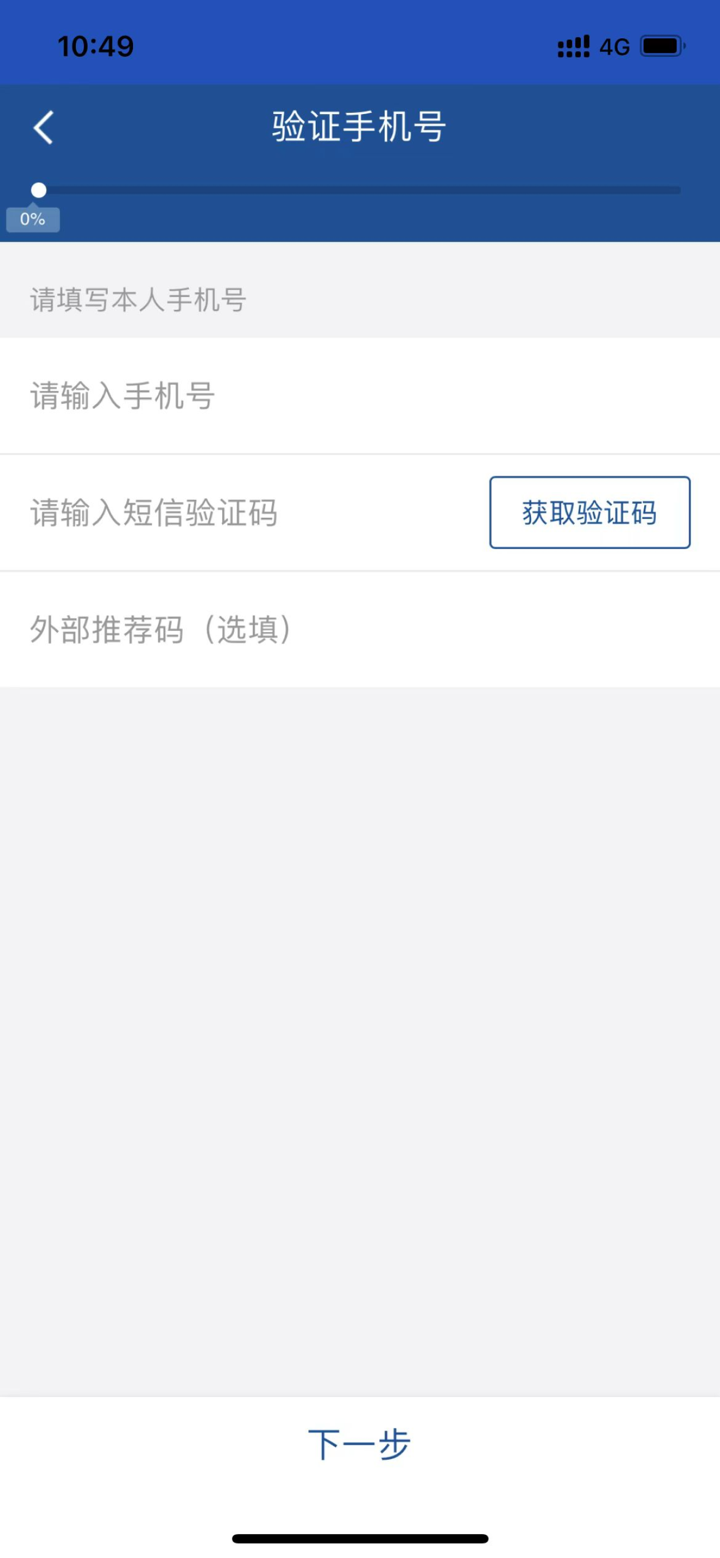Tap the progress bar at the top
The width and height of the screenshot is (720, 1558).
tap(360, 189)
